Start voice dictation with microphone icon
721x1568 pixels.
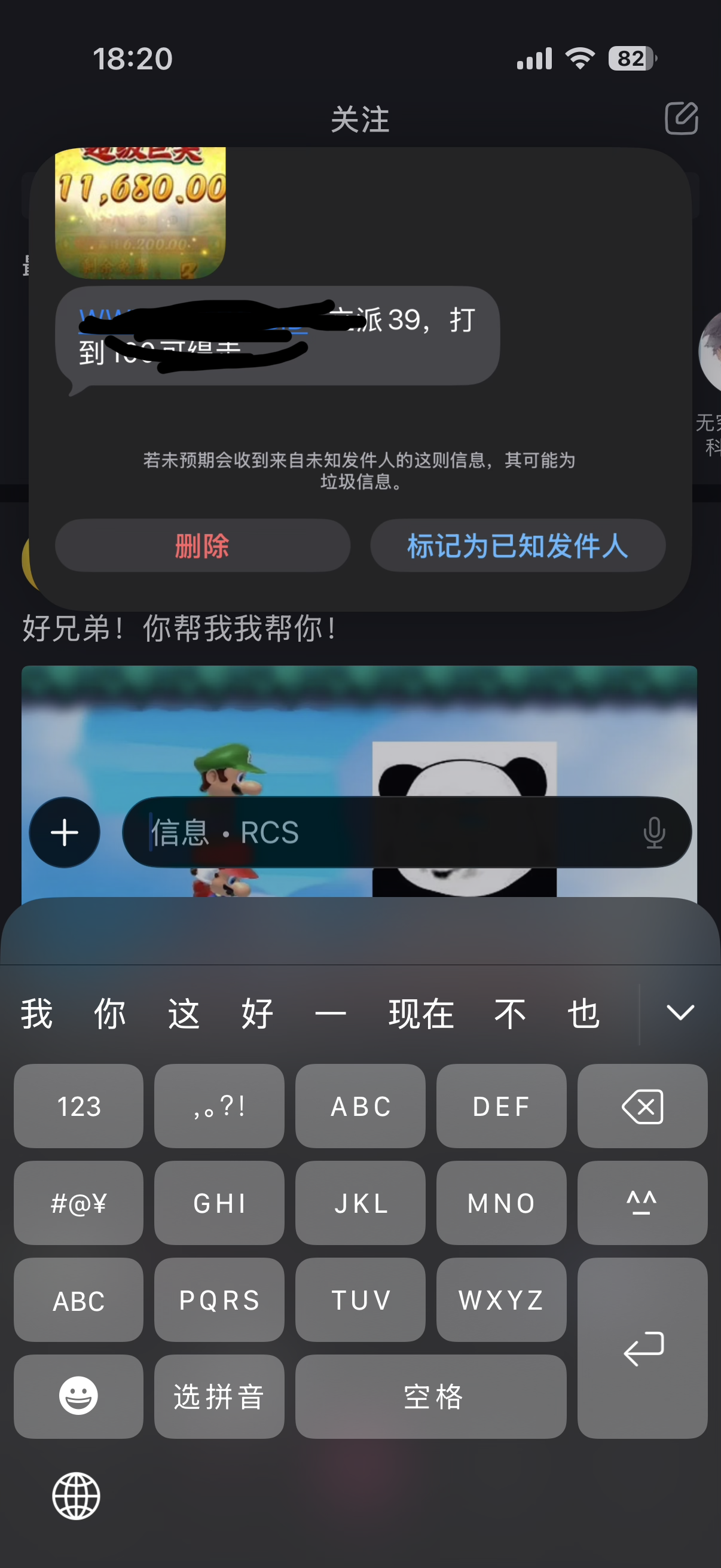coord(654,832)
